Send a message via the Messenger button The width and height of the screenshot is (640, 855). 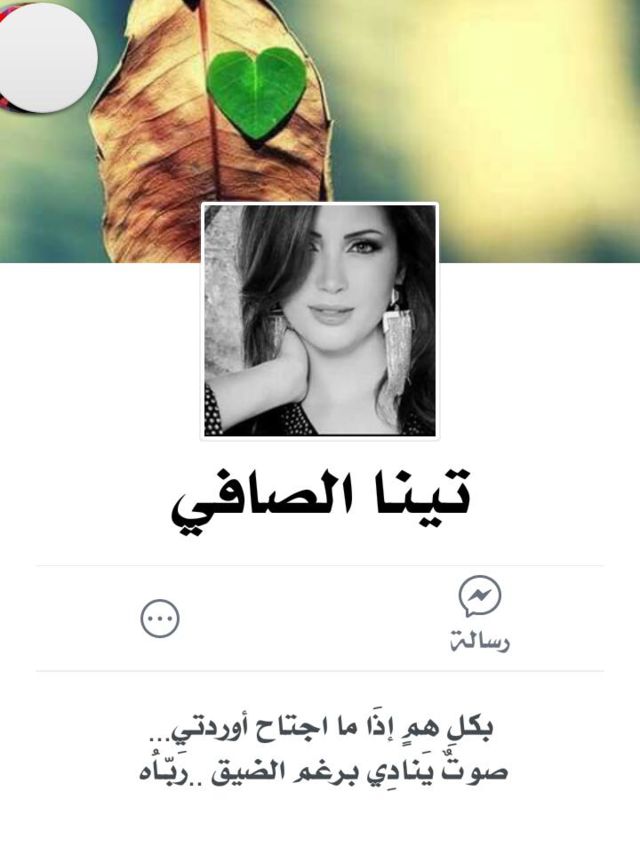pyautogui.click(x=480, y=613)
